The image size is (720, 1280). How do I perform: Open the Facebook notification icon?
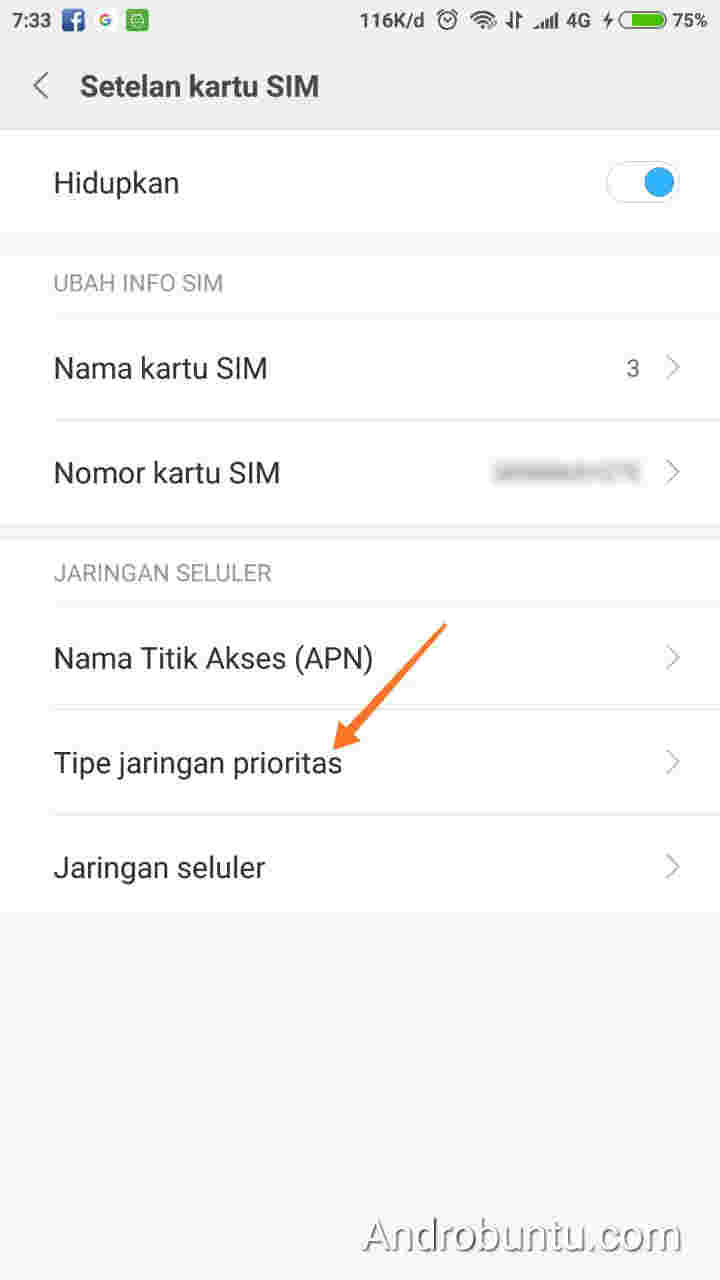tap(76, 18)
